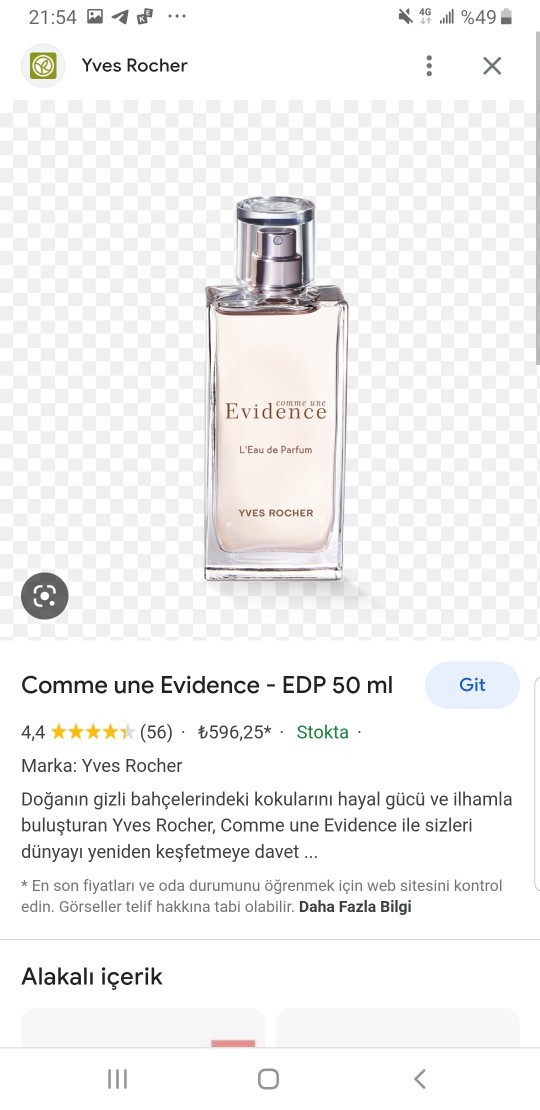
Task: Open the Daha Fazla Bilgi link
Action: tap(355, 907)
